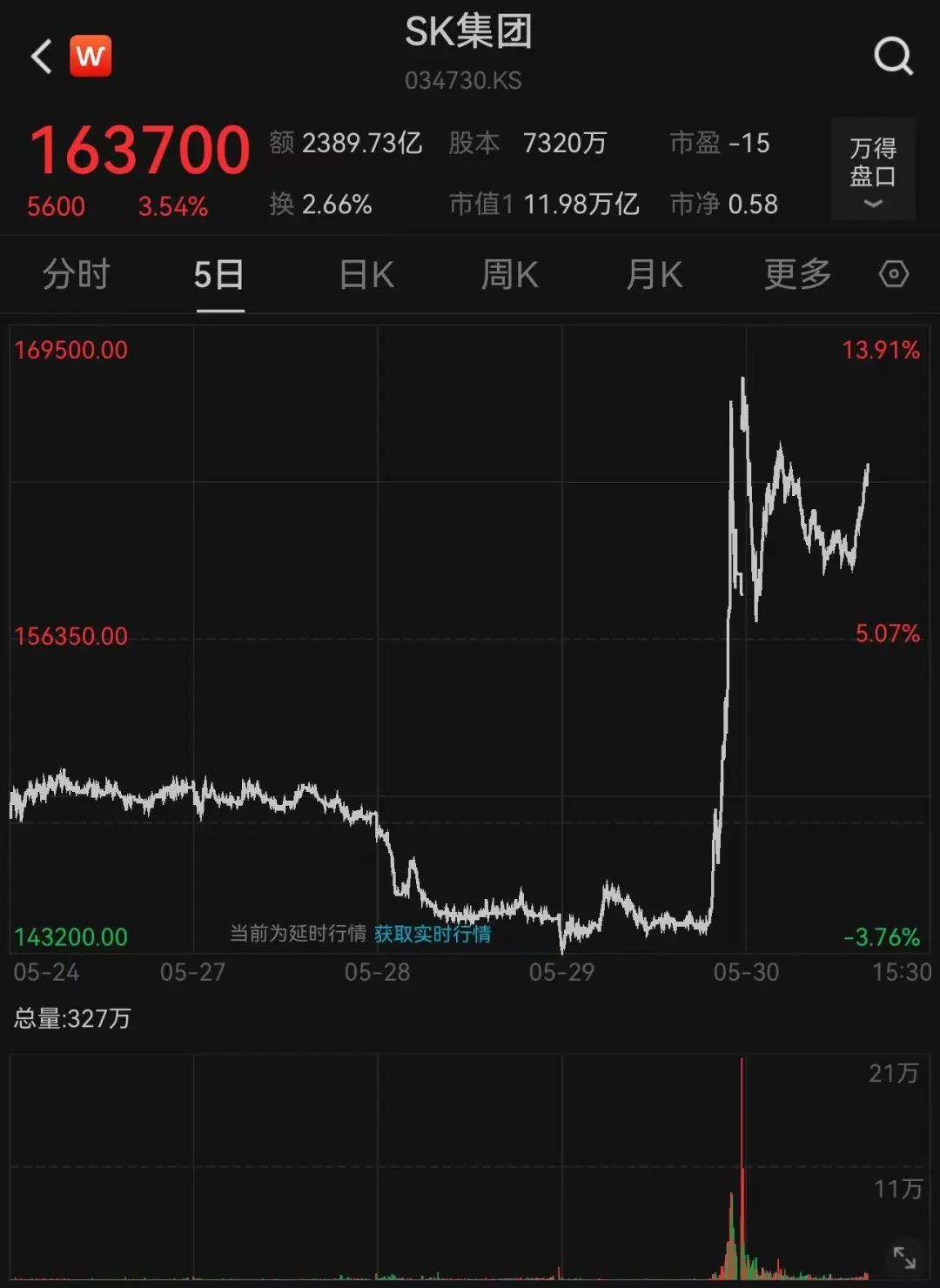Open the orange W icon

pyautogui.click(x=91, y=57)
